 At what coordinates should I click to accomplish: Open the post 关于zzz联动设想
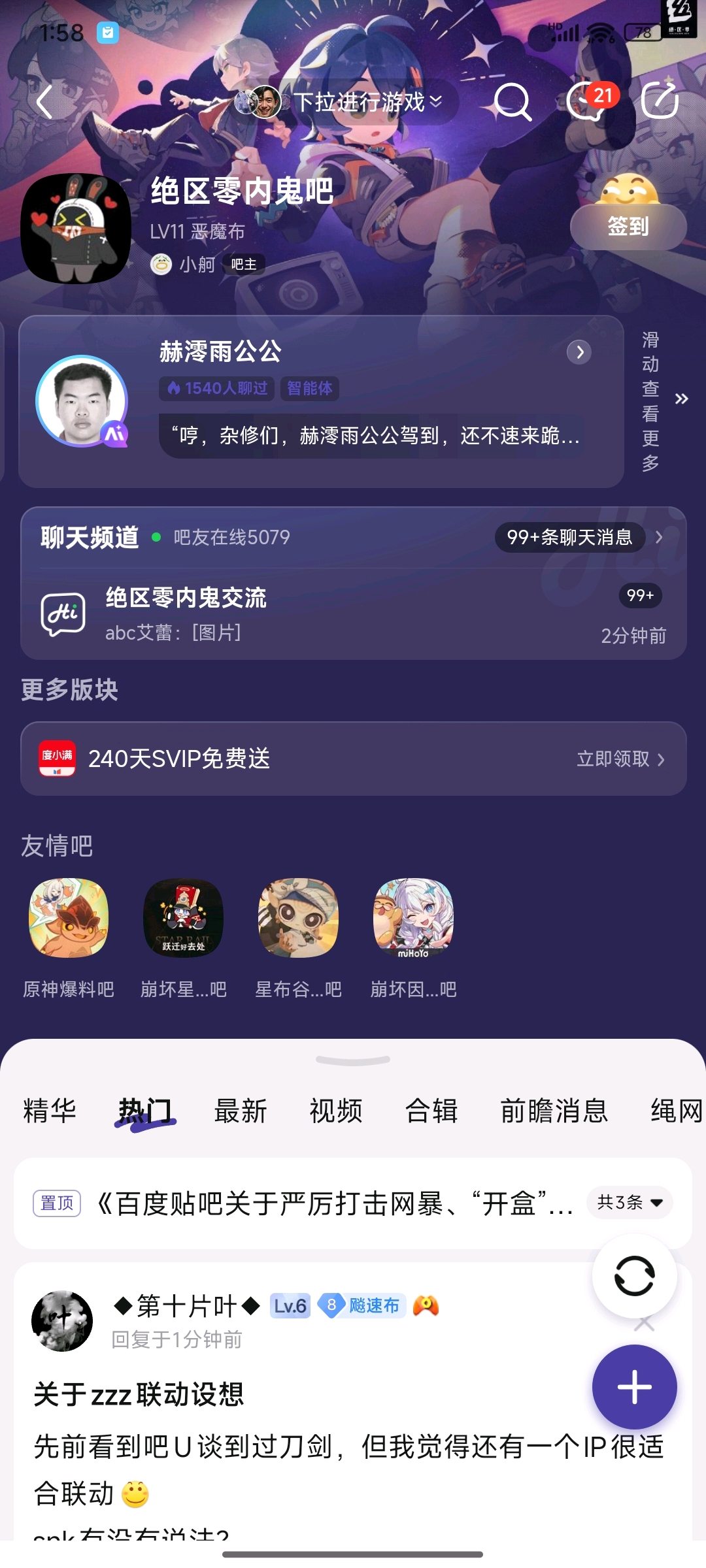139,1394
